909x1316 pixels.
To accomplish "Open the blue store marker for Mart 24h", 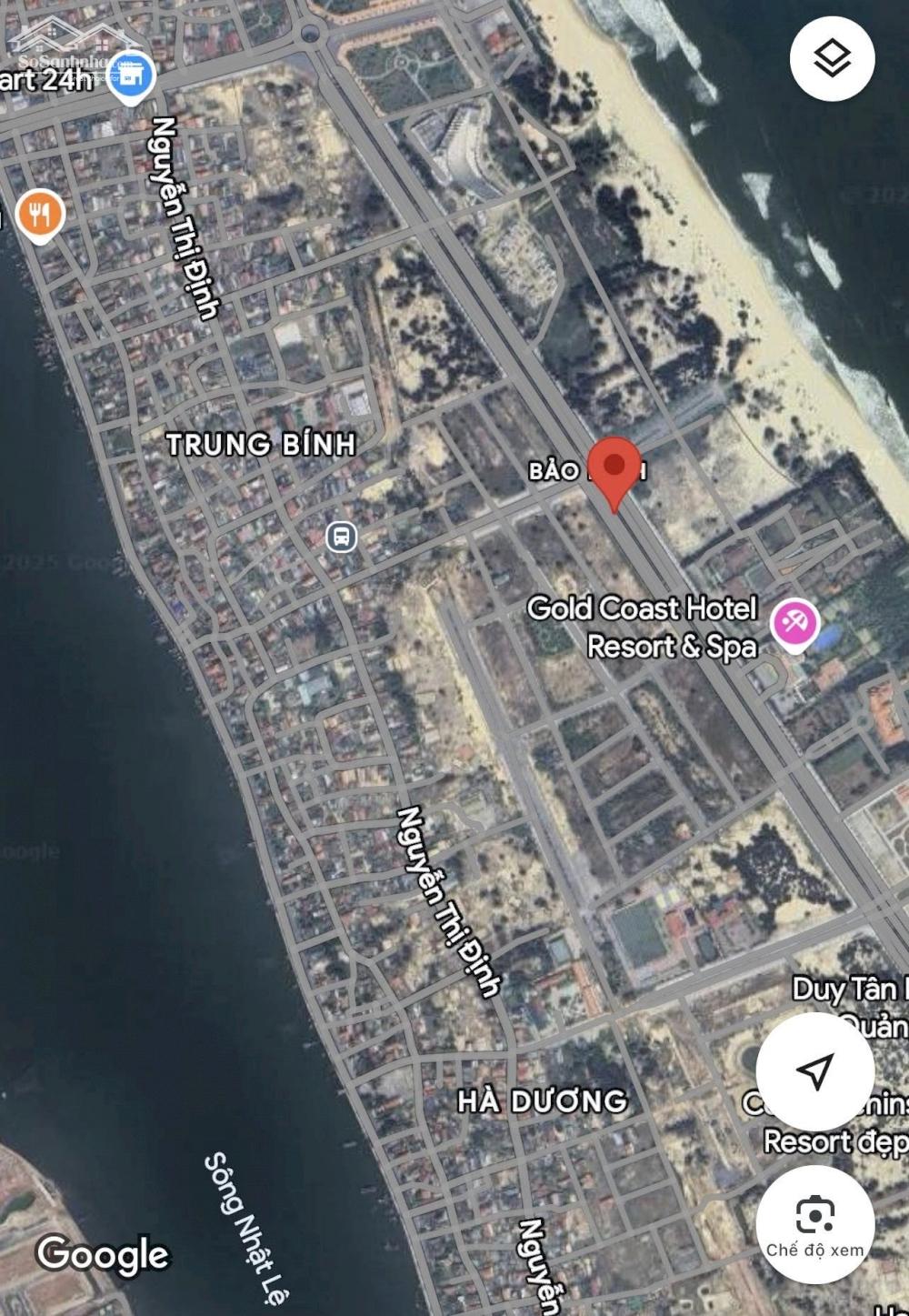I will 131,76.
